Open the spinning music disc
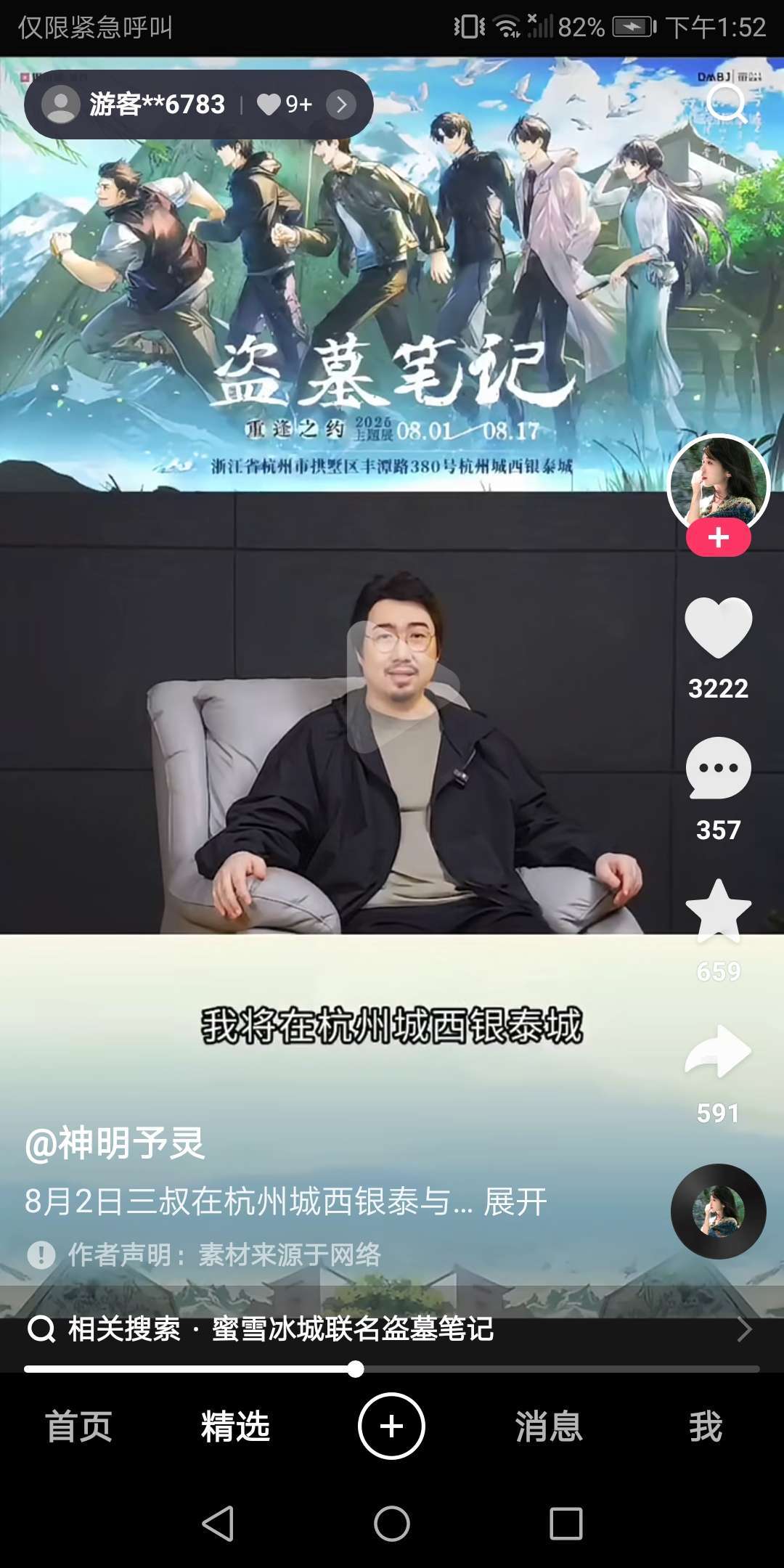Viewport: 784px width, 1568px height. [x=718, y=1211]
